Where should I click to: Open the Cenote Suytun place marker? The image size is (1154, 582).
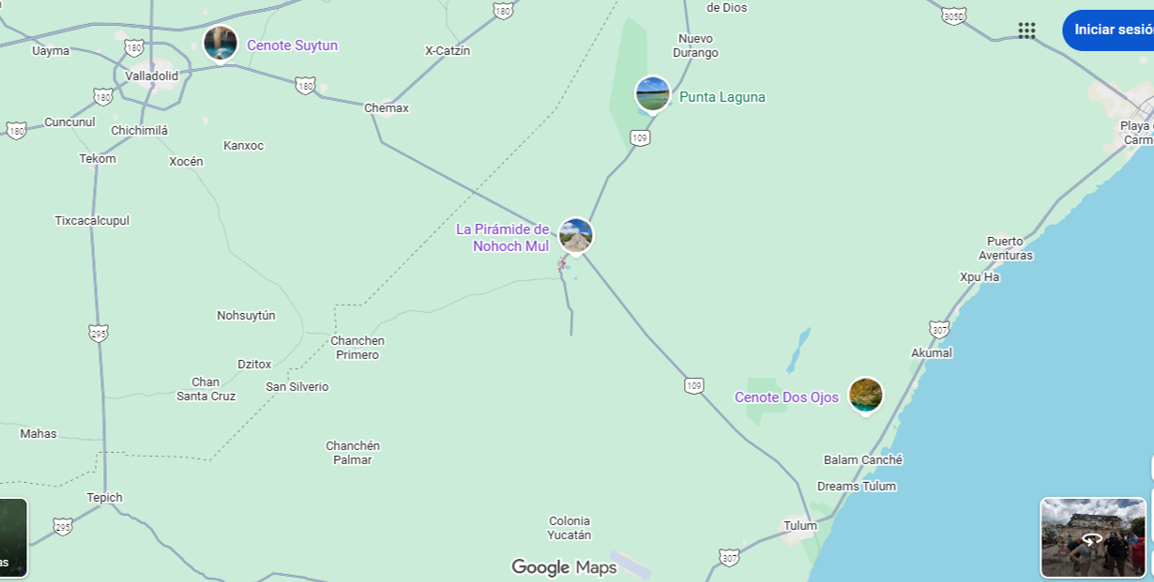[x=221, y=44]
